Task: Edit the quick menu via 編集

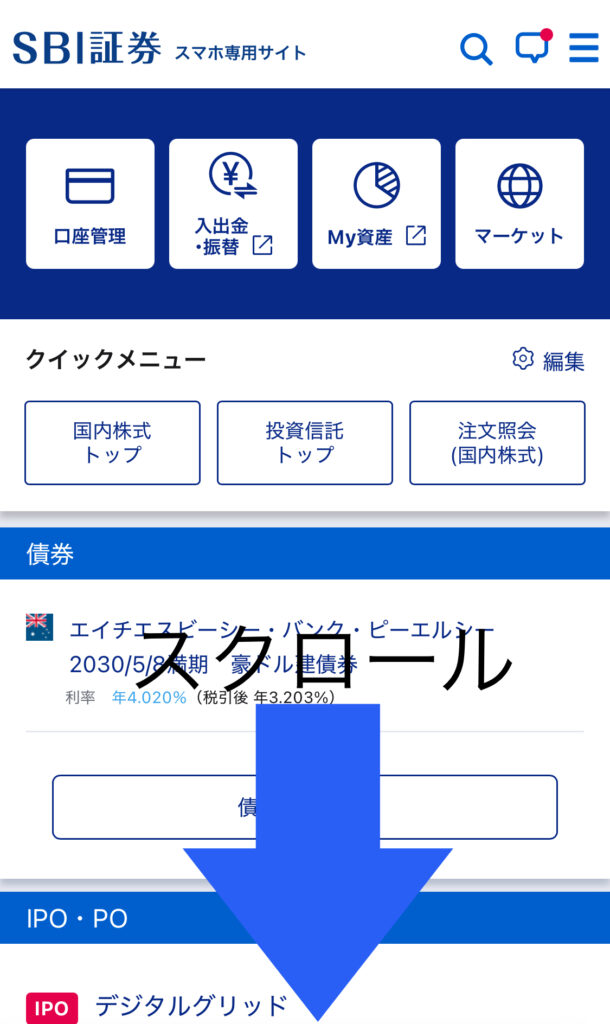Action: point(548,361)
